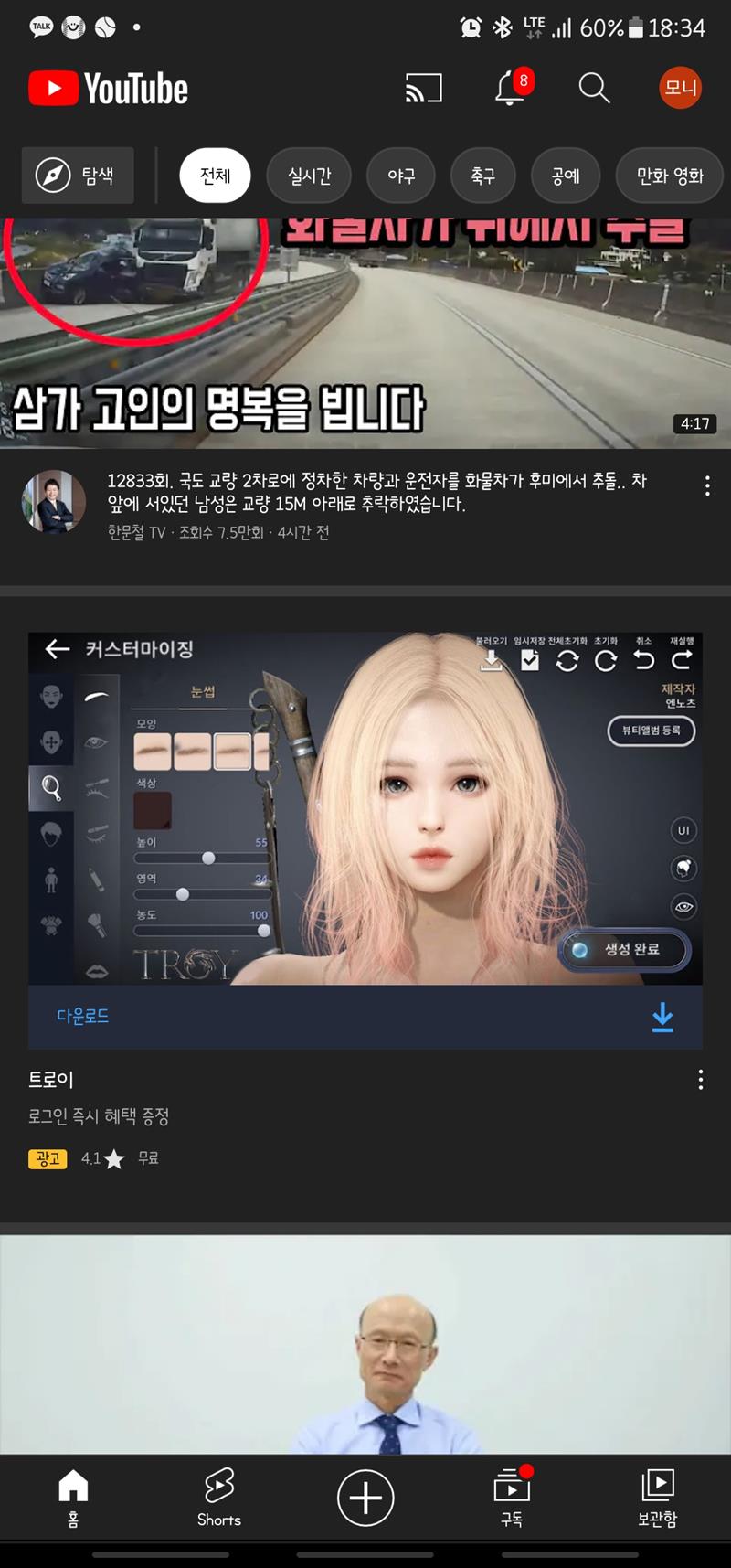Image resolution: width=731 pixels, height=1568 pixels.
Task: Select the 전체 filter chip
Action: pos(215,176)
